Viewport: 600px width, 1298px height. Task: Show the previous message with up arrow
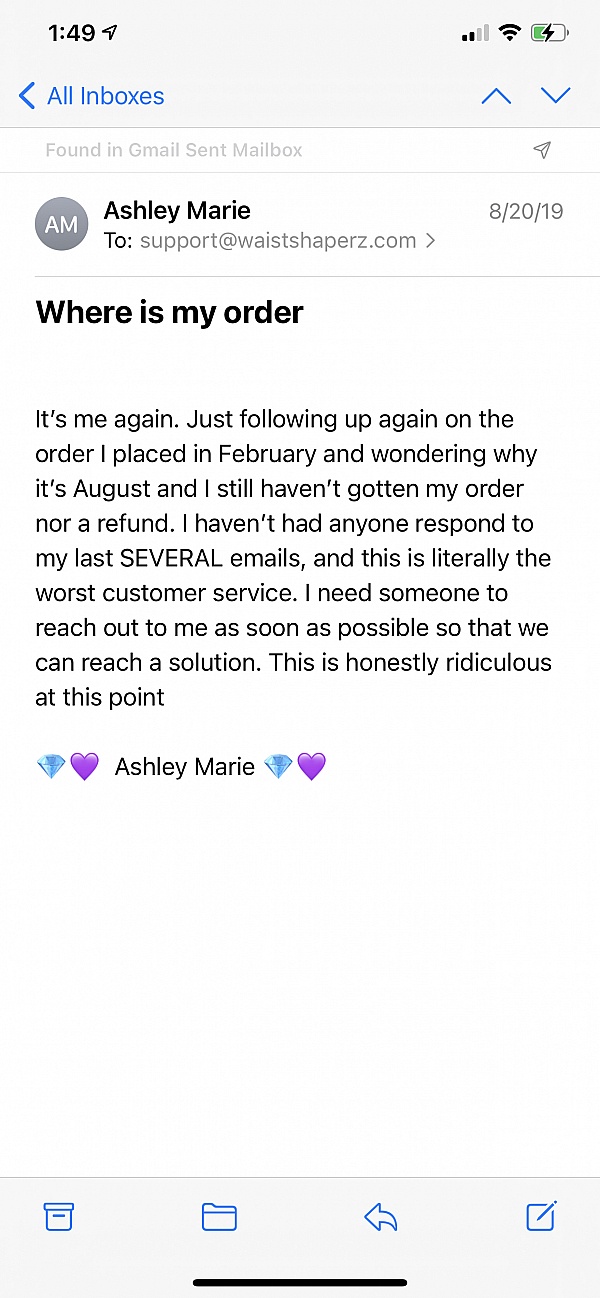coord(496,96)
